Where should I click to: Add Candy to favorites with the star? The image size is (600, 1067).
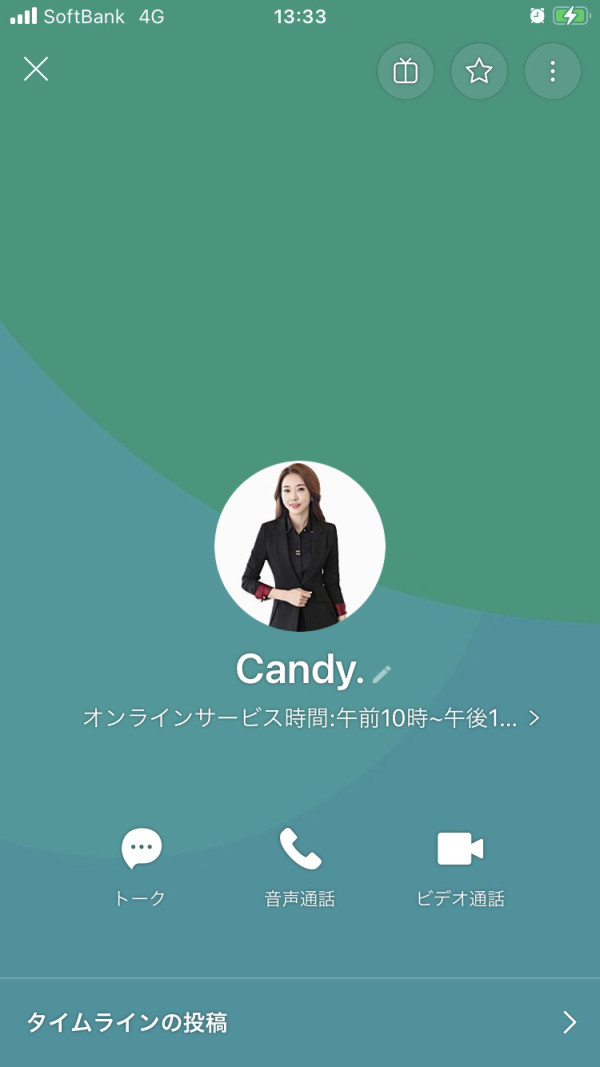point(479,71)
